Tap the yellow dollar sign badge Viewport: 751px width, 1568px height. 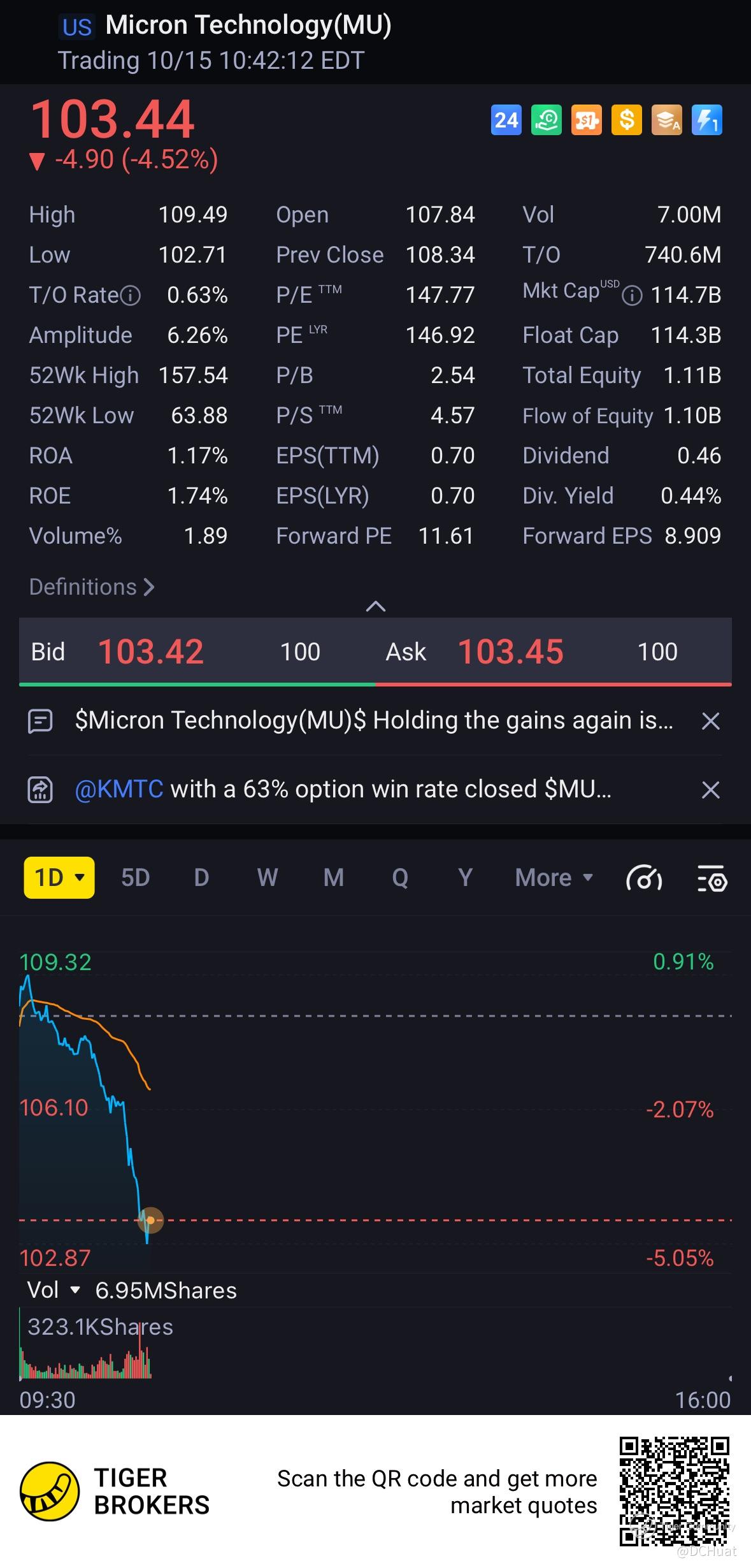click(627, 120)
